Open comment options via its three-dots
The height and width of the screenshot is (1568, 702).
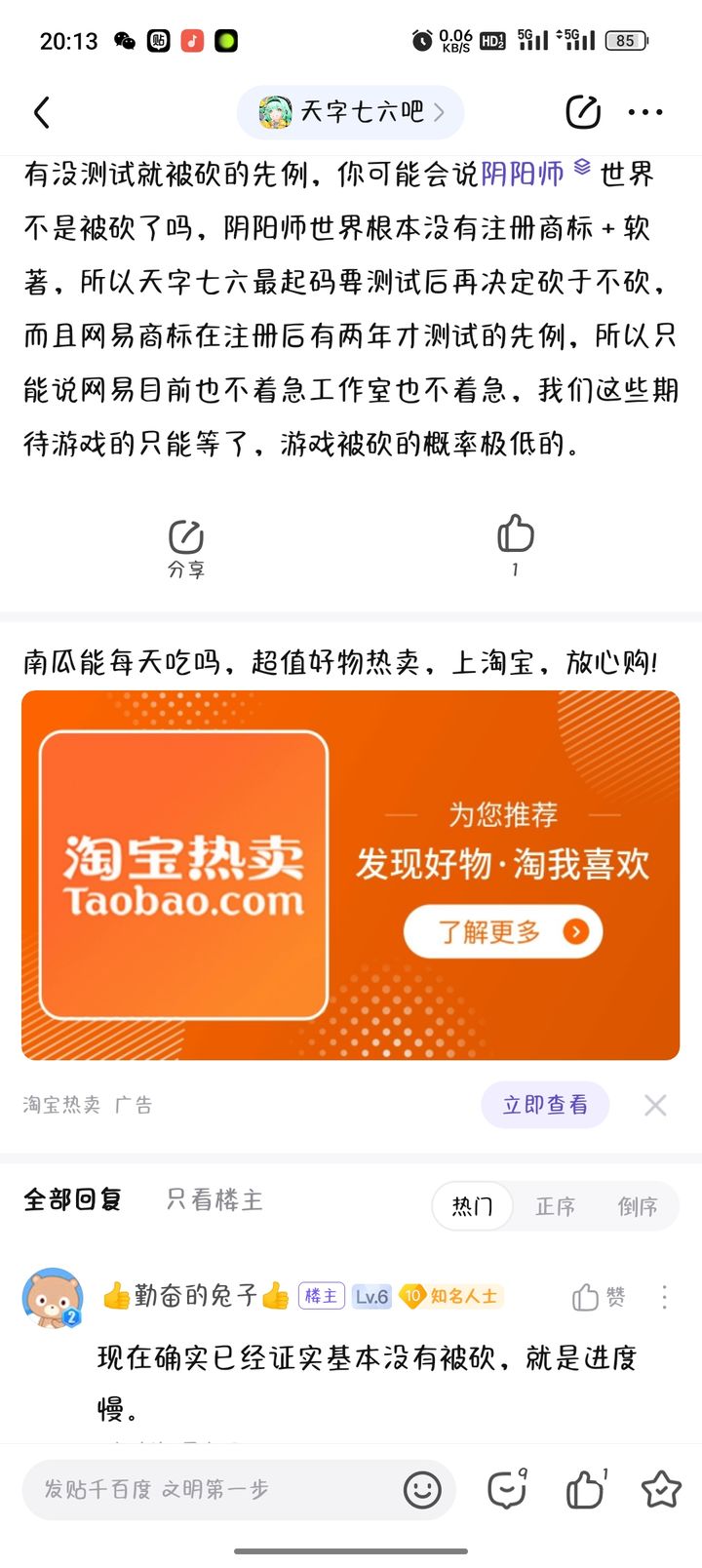click(664, 1297)
